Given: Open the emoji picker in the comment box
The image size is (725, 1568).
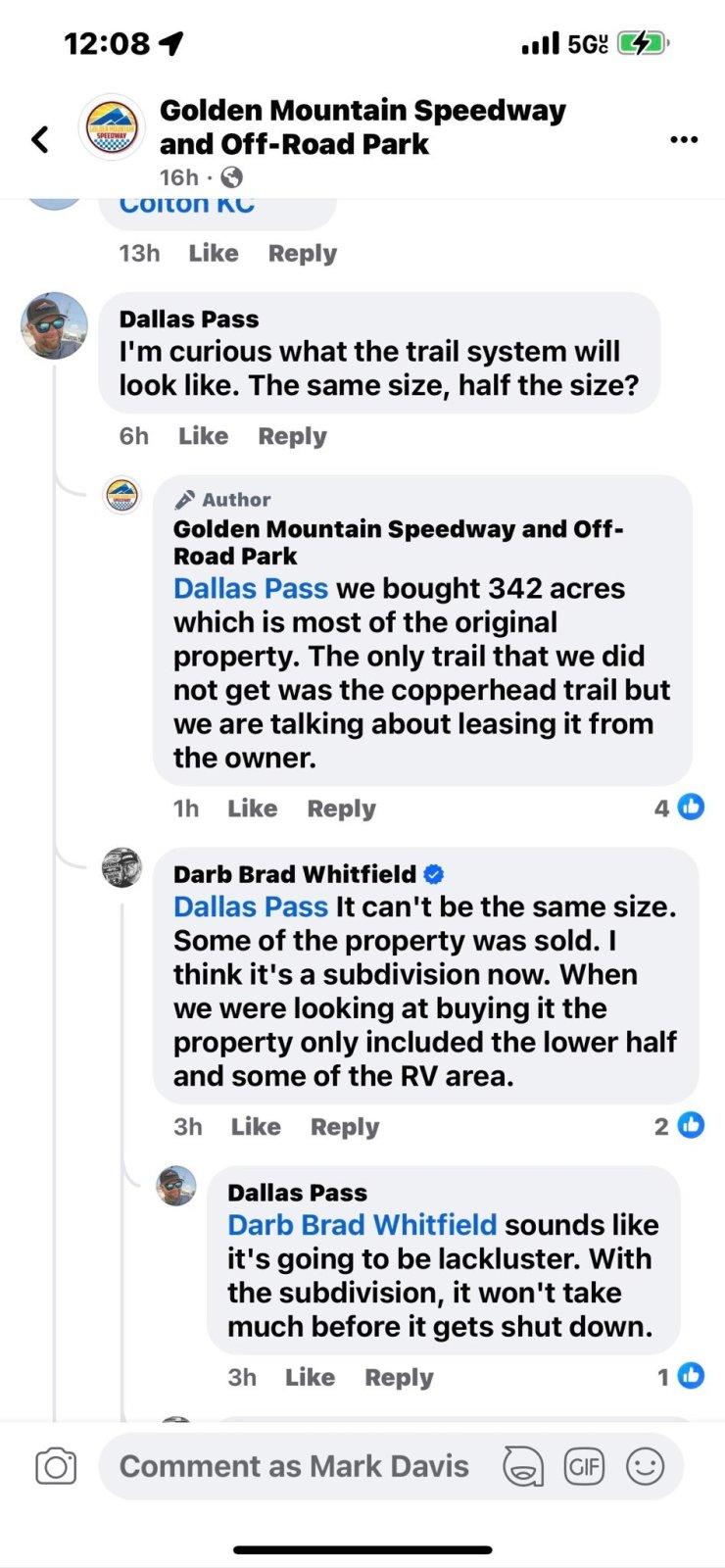Looking at the screenshot, I should (x=645, y=1466).
